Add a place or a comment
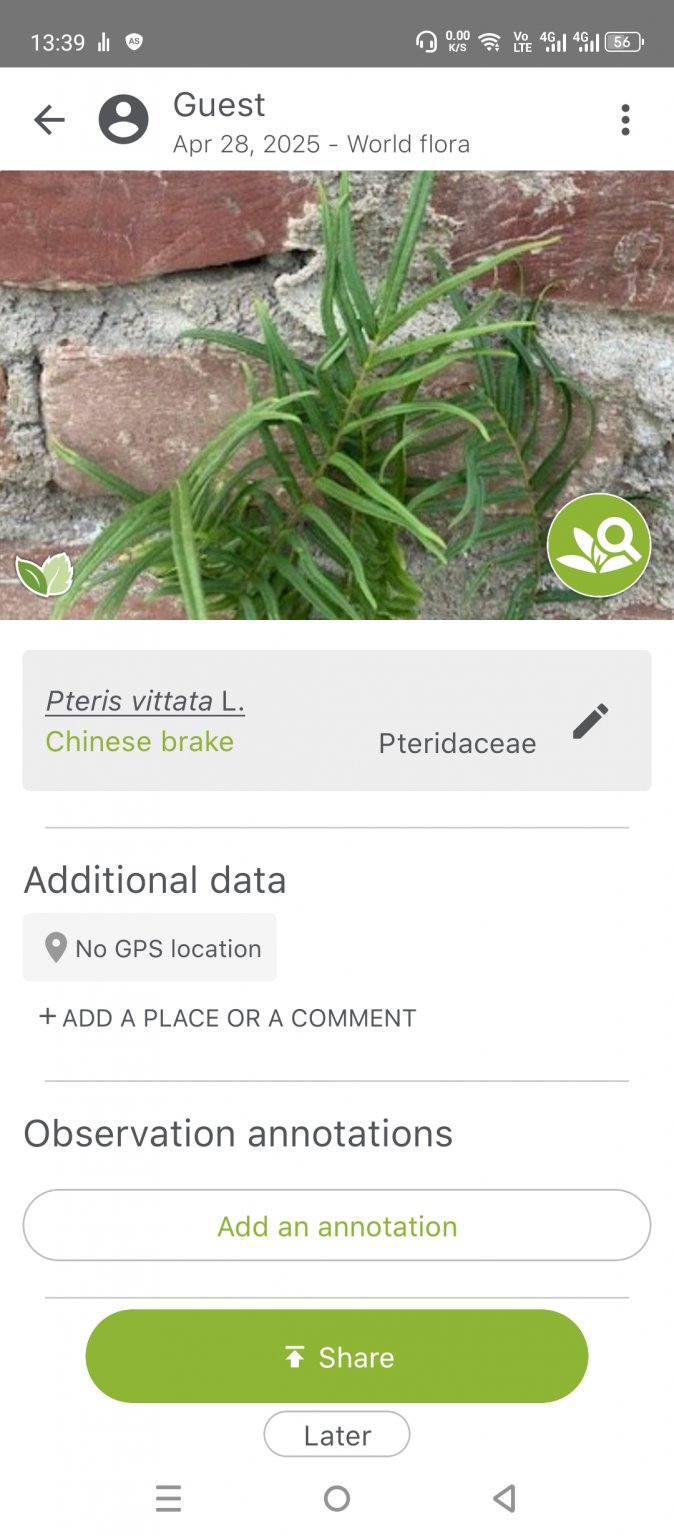The height and width of the screenshot is (1536, 674). pyautogui.click(x=228, y=1018)
